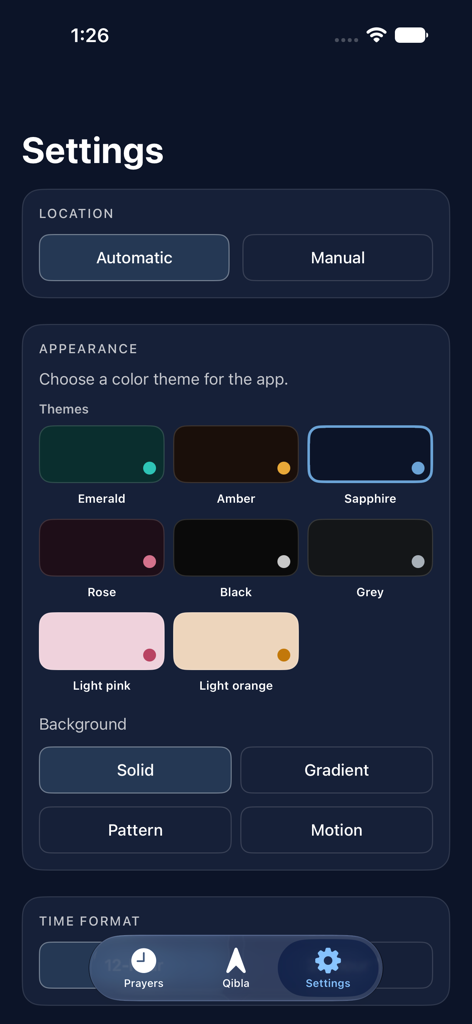Tap the Settings tab
The image size is (472, 1024).
tap(328, 968)
